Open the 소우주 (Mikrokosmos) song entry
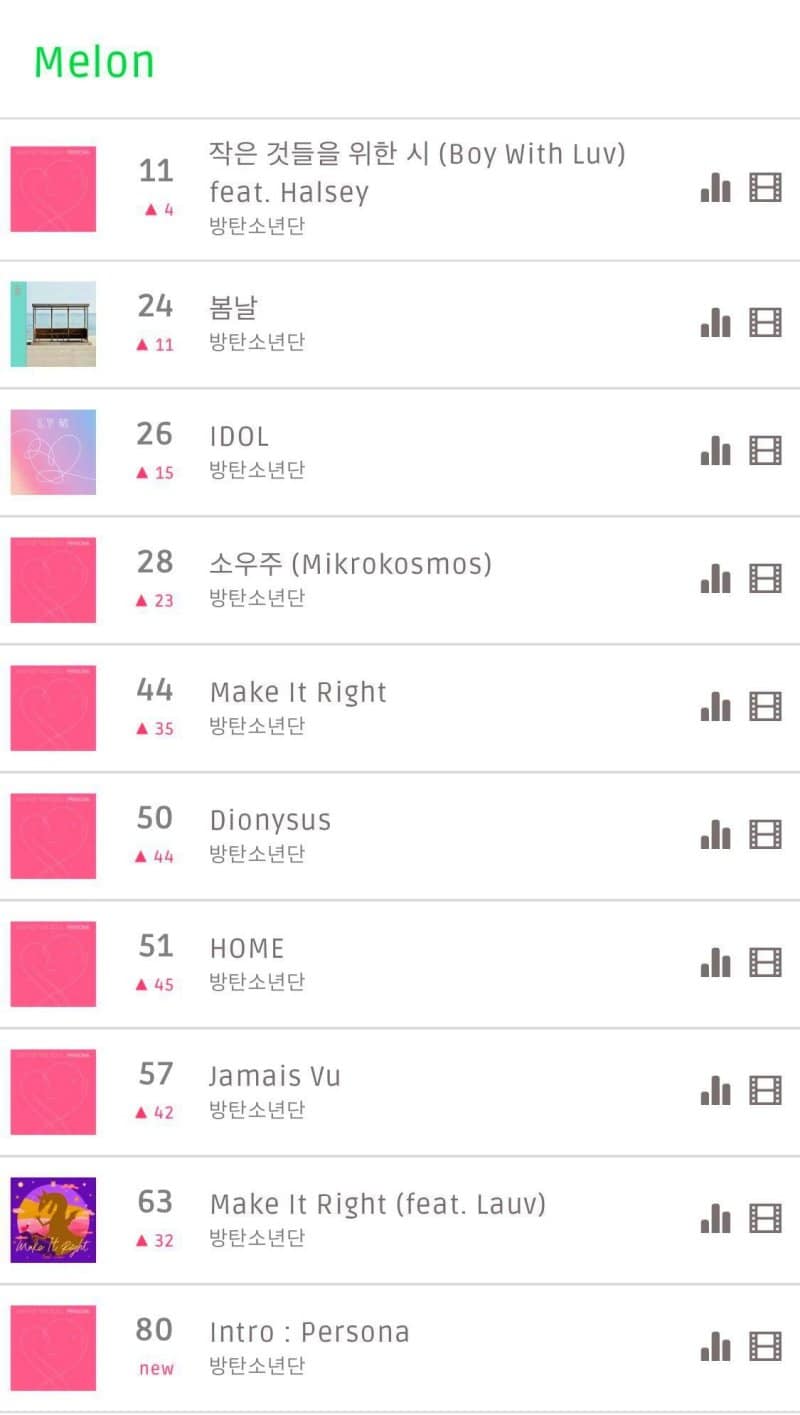 [x=350, y=565]
